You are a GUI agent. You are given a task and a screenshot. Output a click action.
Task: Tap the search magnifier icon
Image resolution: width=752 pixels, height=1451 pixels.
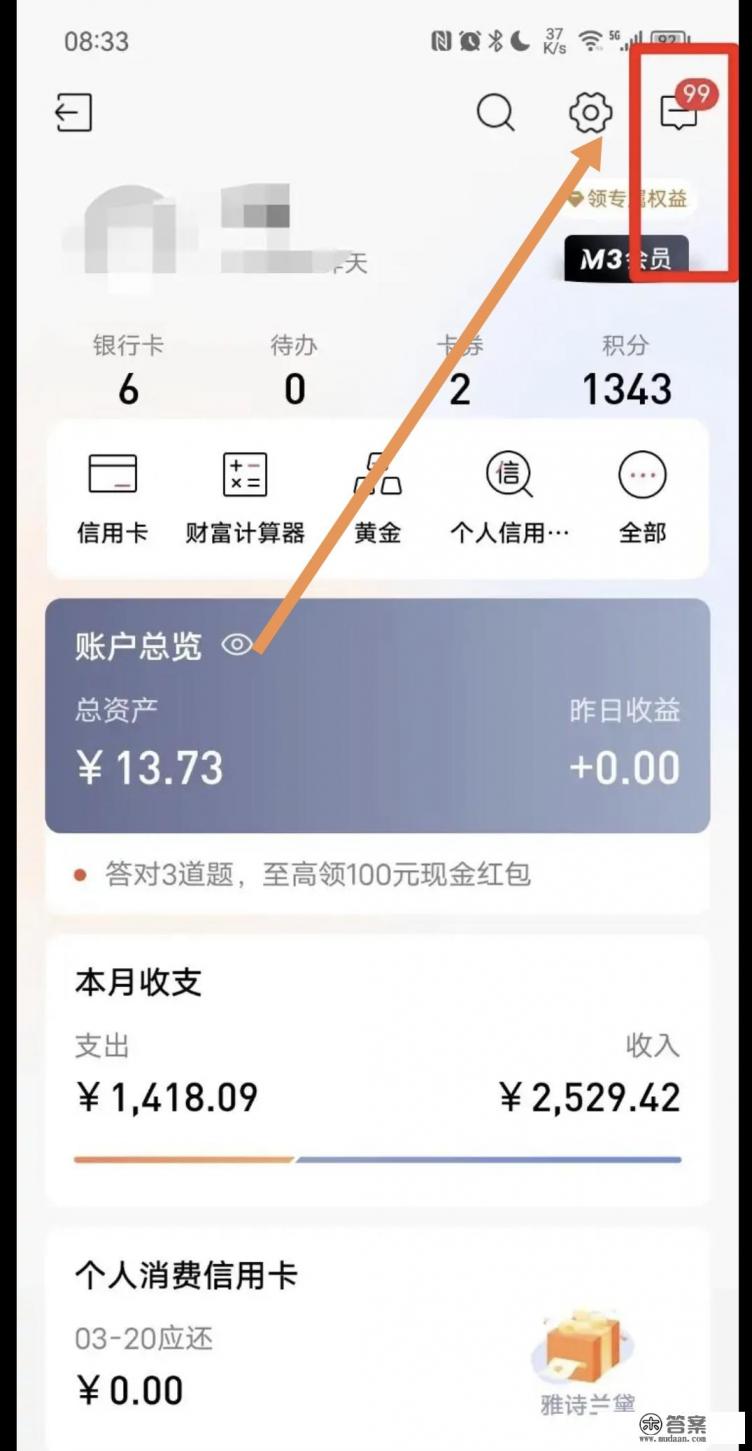pyautogui.click(x=495, y=113)
